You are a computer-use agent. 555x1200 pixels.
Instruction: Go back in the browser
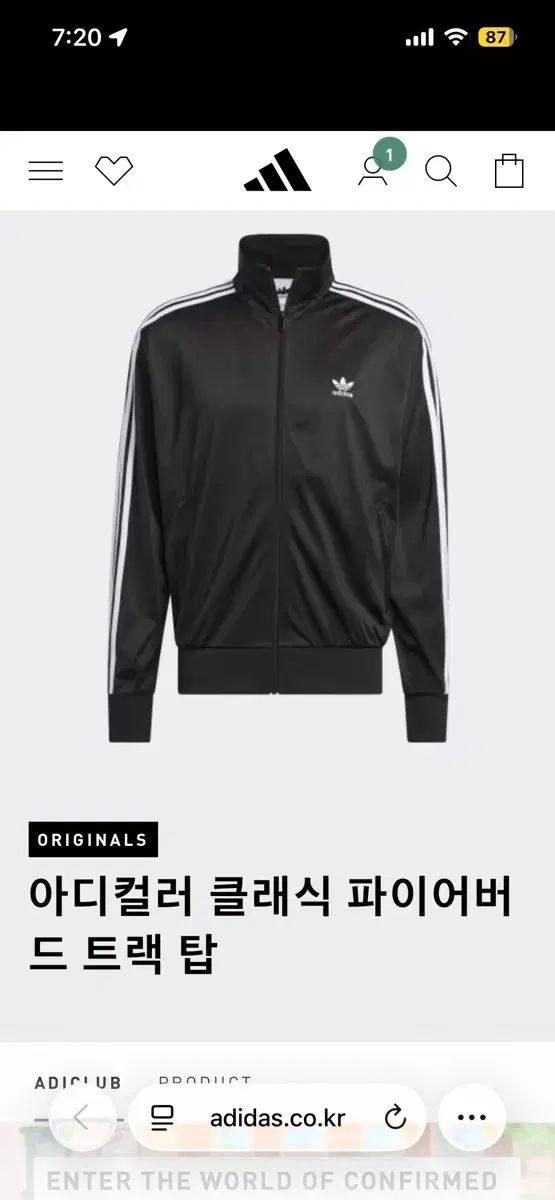82,1118
